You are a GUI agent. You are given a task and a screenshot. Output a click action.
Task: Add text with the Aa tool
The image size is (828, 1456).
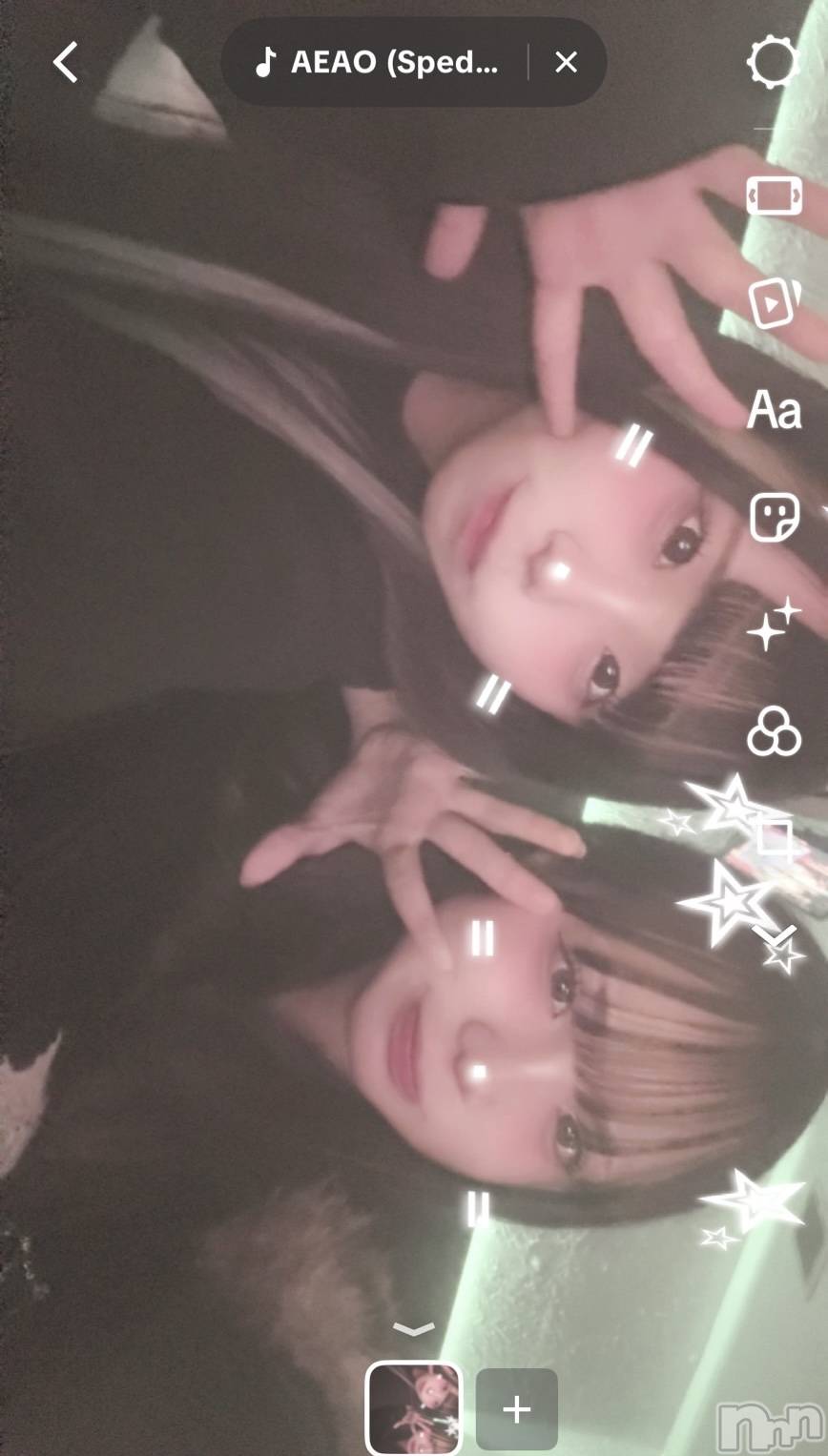point(774,410)
